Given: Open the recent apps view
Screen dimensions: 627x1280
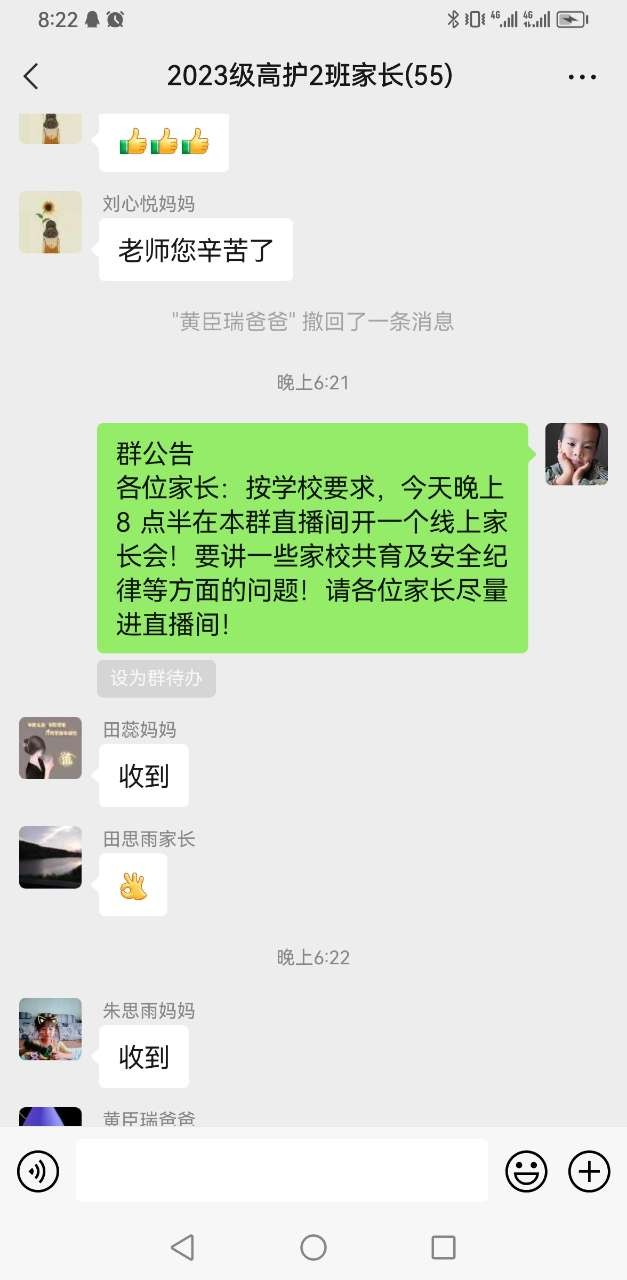Looking at the screenshot, I should point(443,1247).
